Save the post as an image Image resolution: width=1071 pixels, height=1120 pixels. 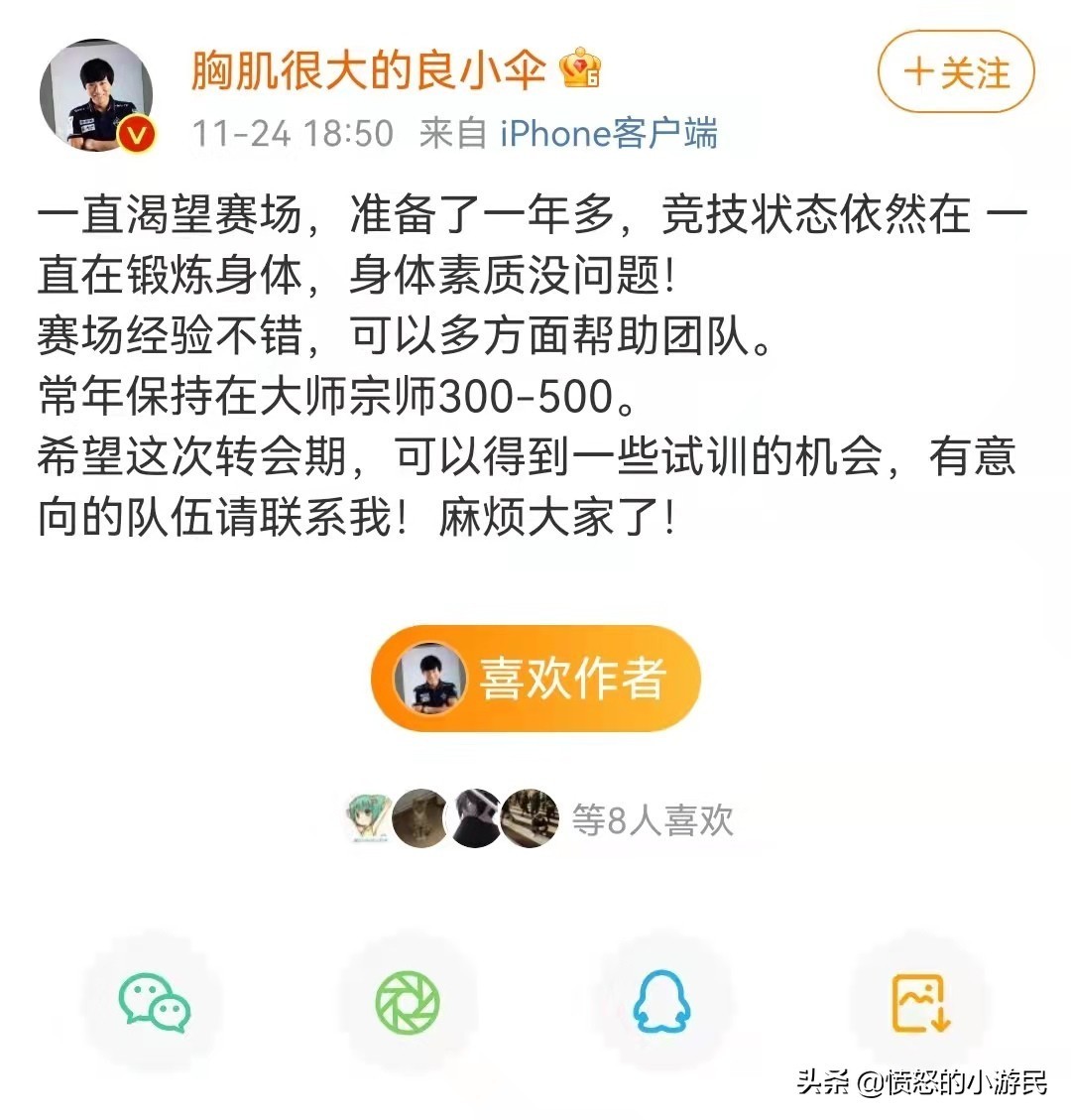pyautogui.click(x=920, y=1002)
